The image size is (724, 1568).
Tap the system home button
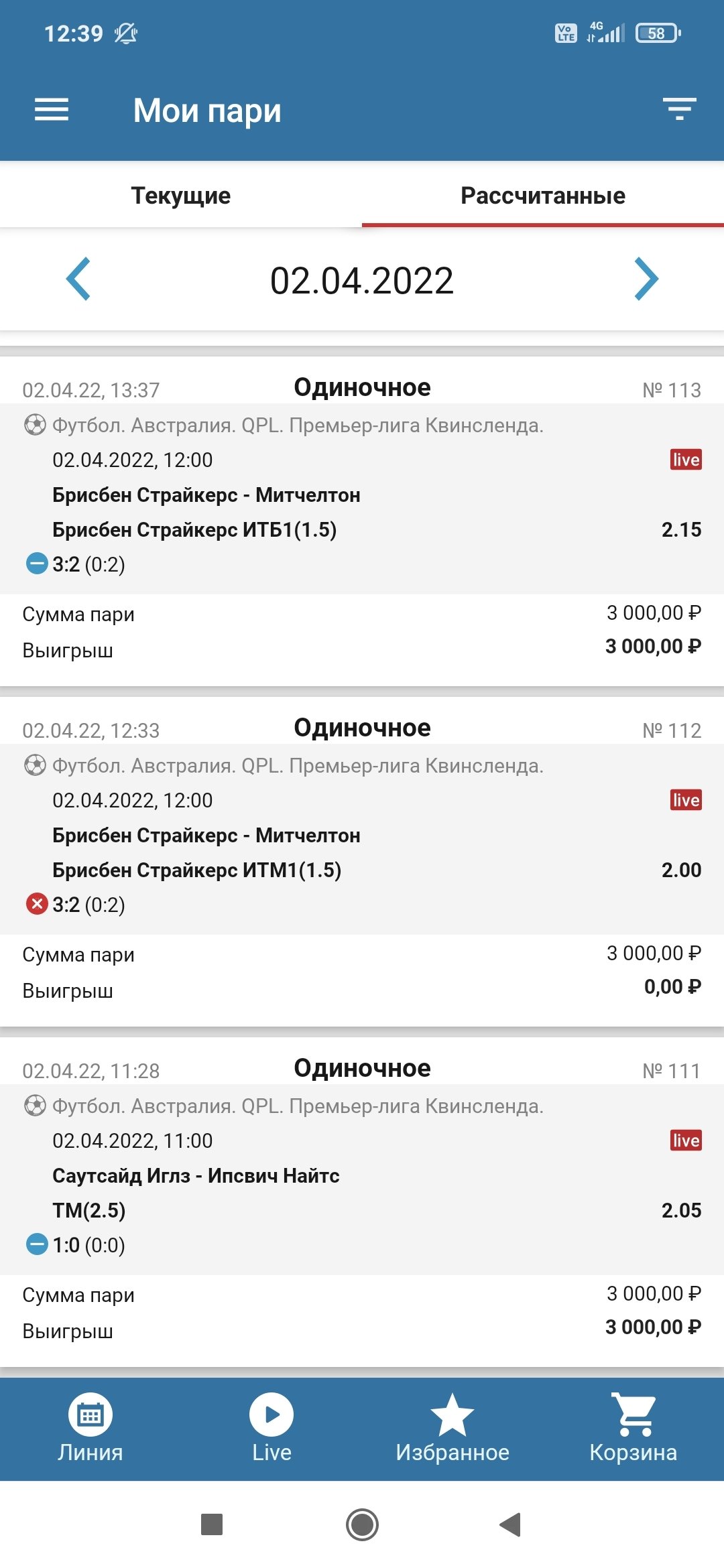362,1524
